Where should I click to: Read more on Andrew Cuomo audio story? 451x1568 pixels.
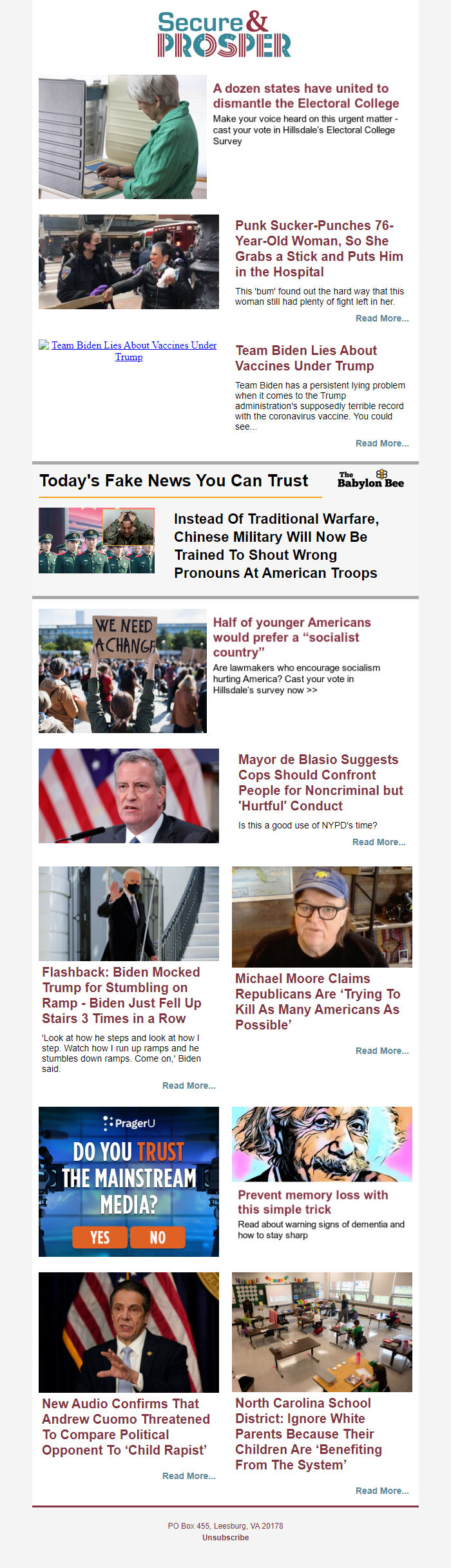coord(188,1476)
